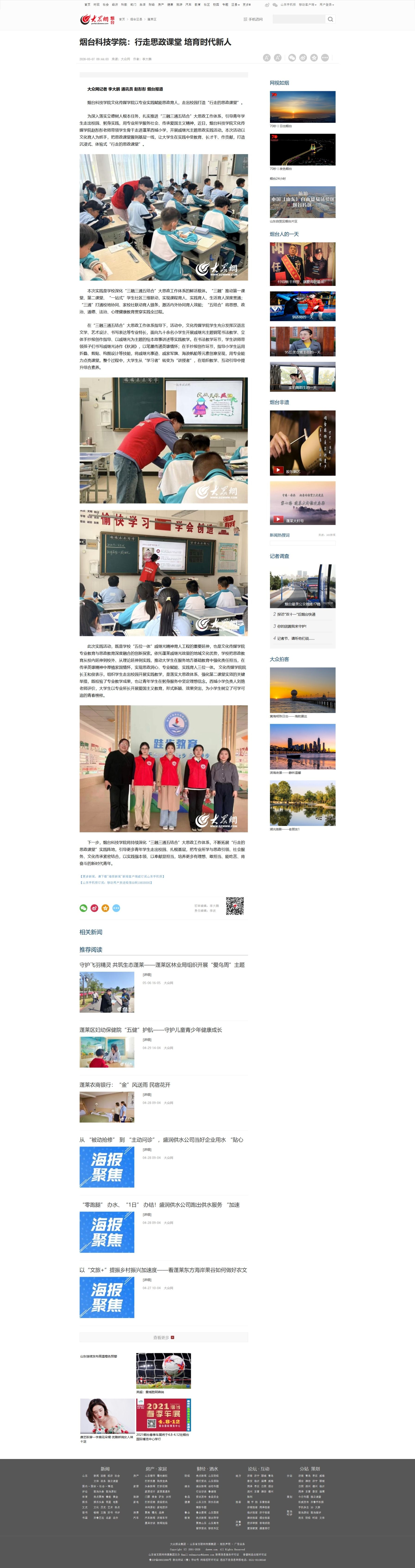Open the article 蓬莱农商银行: "金"风送雨 民宿花开

(125, 1085)
